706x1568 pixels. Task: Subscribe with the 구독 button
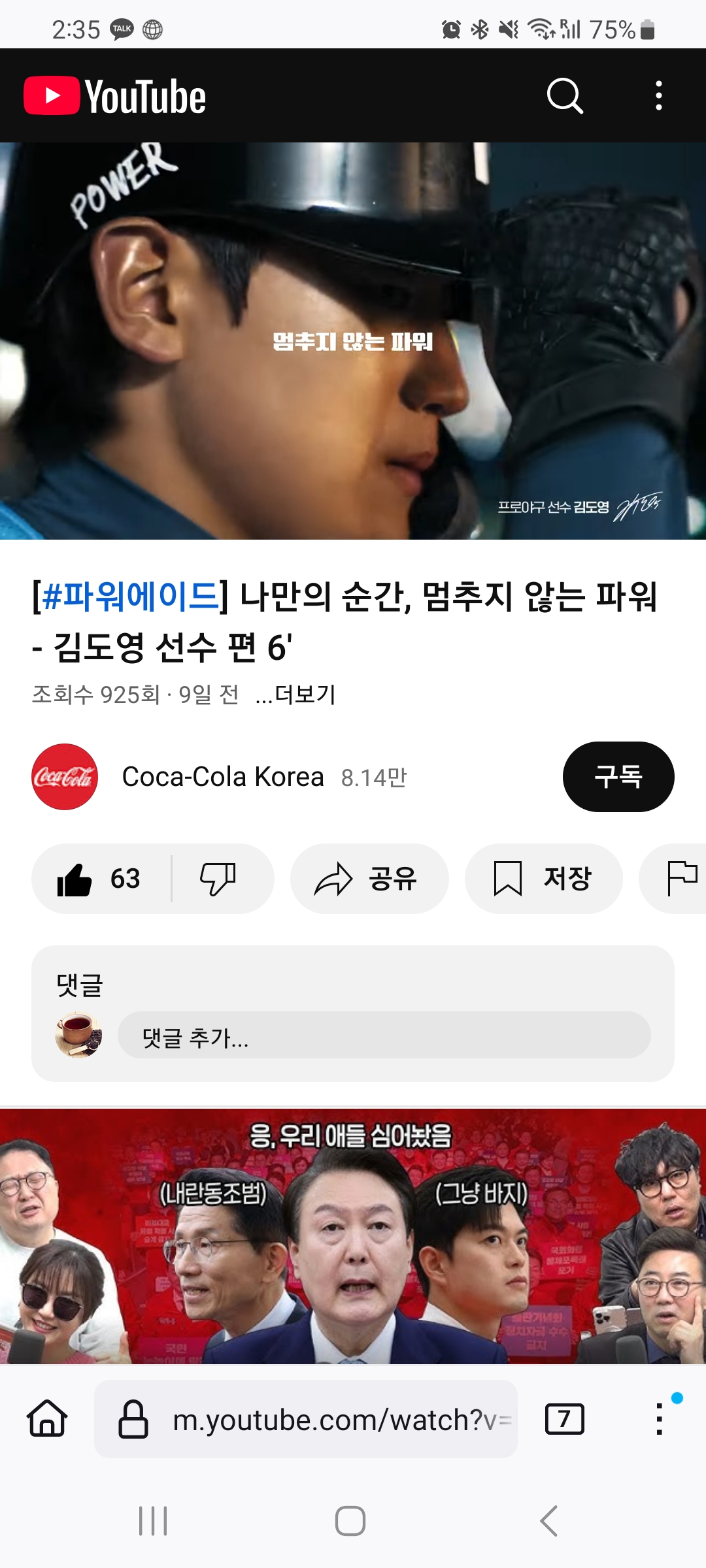618,777
